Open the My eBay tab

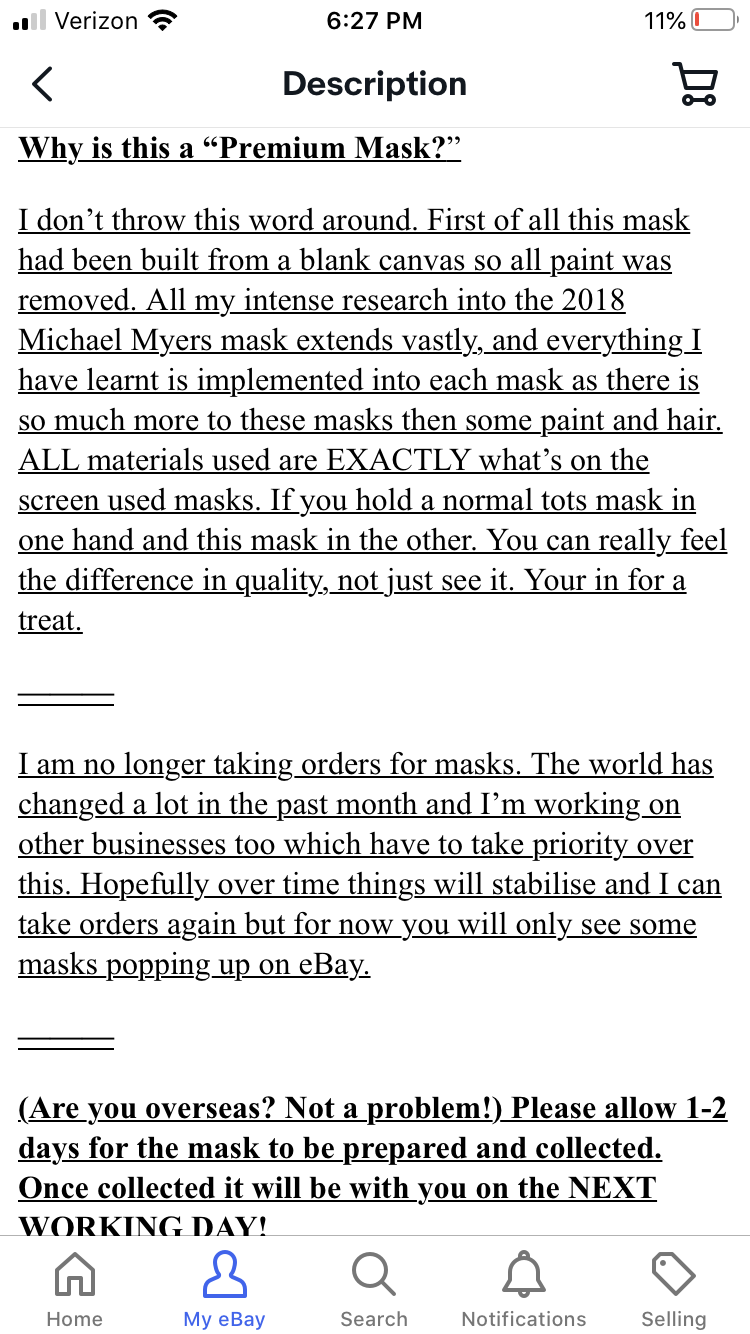[224, 1288]
